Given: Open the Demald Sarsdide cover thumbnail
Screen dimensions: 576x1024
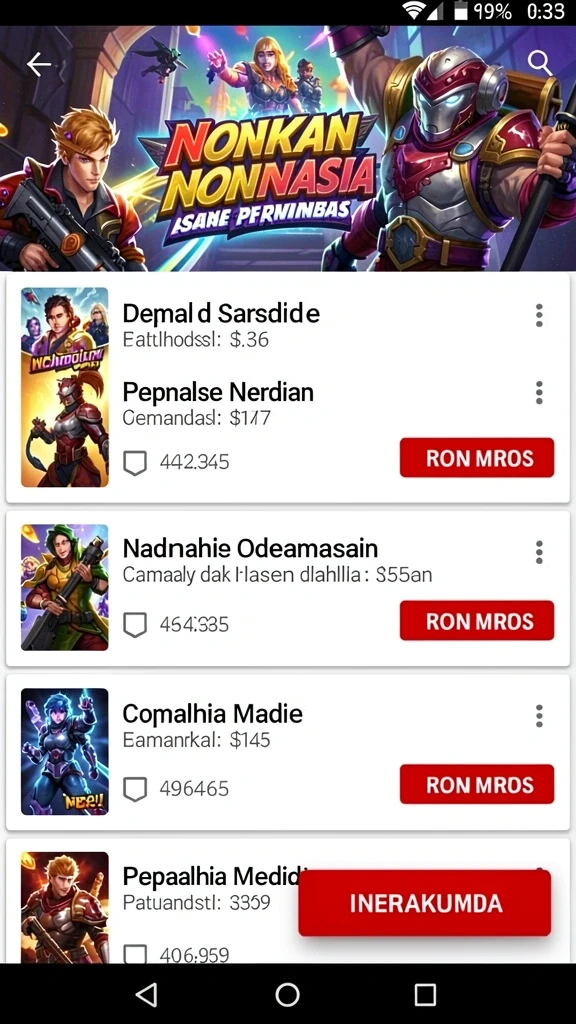Looking at the screenshot, I should (x=65, y=387).
